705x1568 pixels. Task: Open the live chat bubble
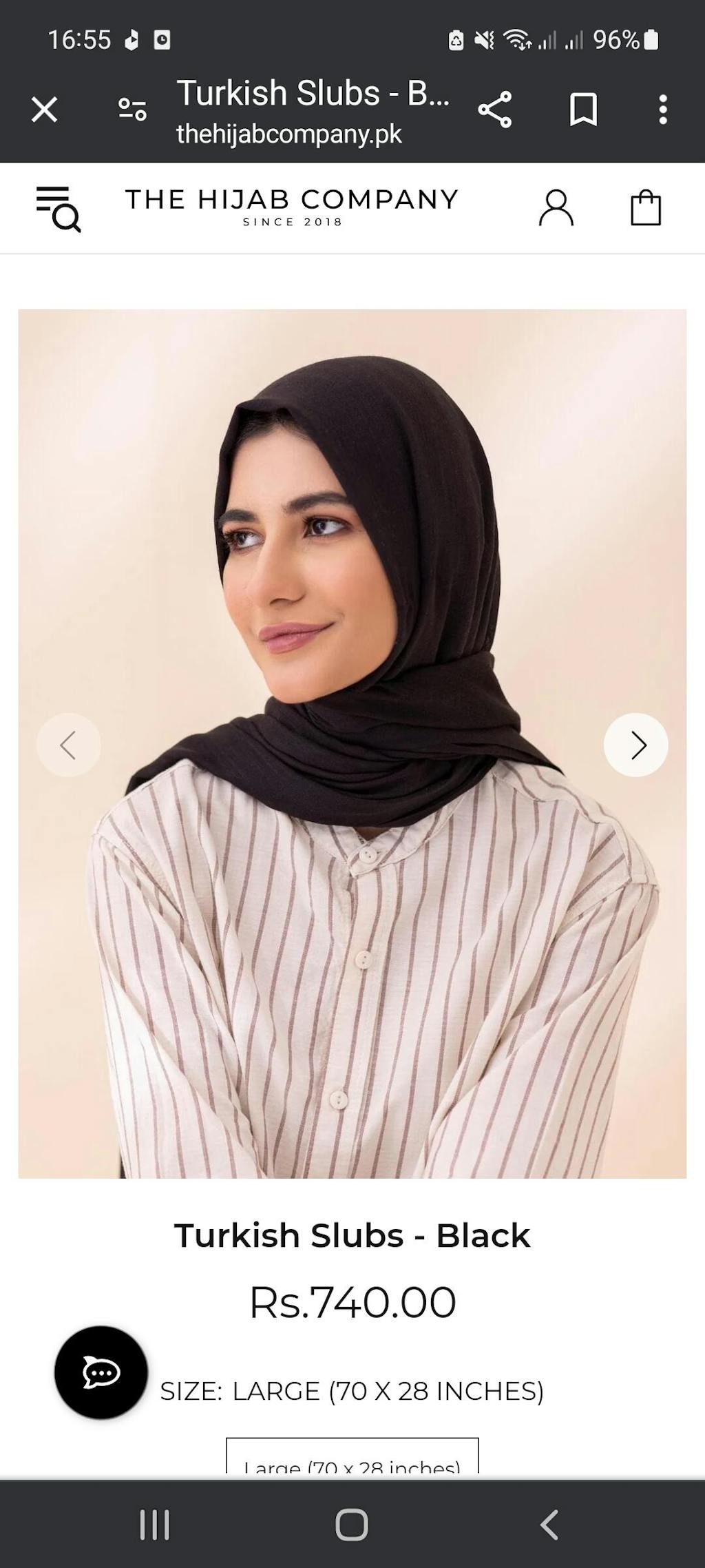point(101,1372)
